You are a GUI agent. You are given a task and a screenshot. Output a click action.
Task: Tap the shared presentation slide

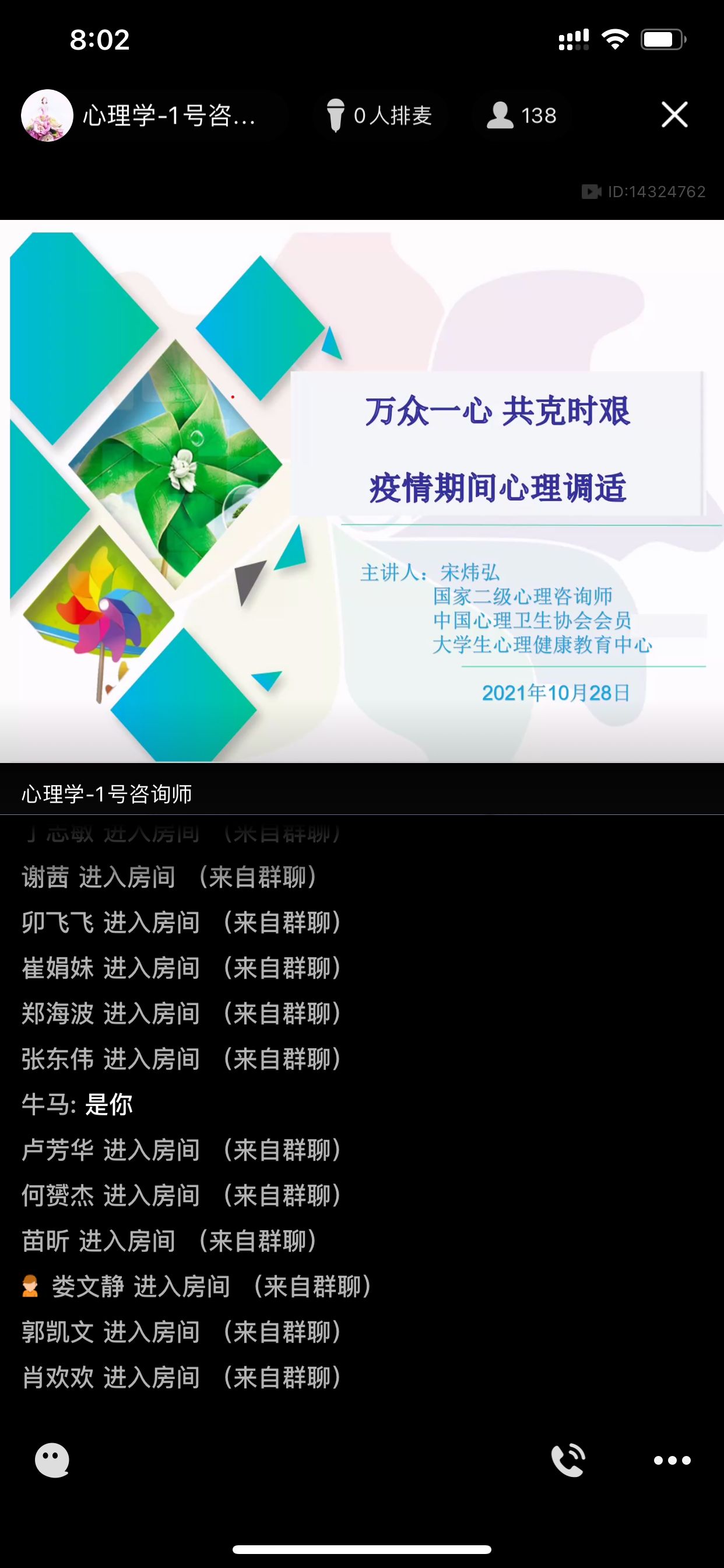(x=362, y=491)
